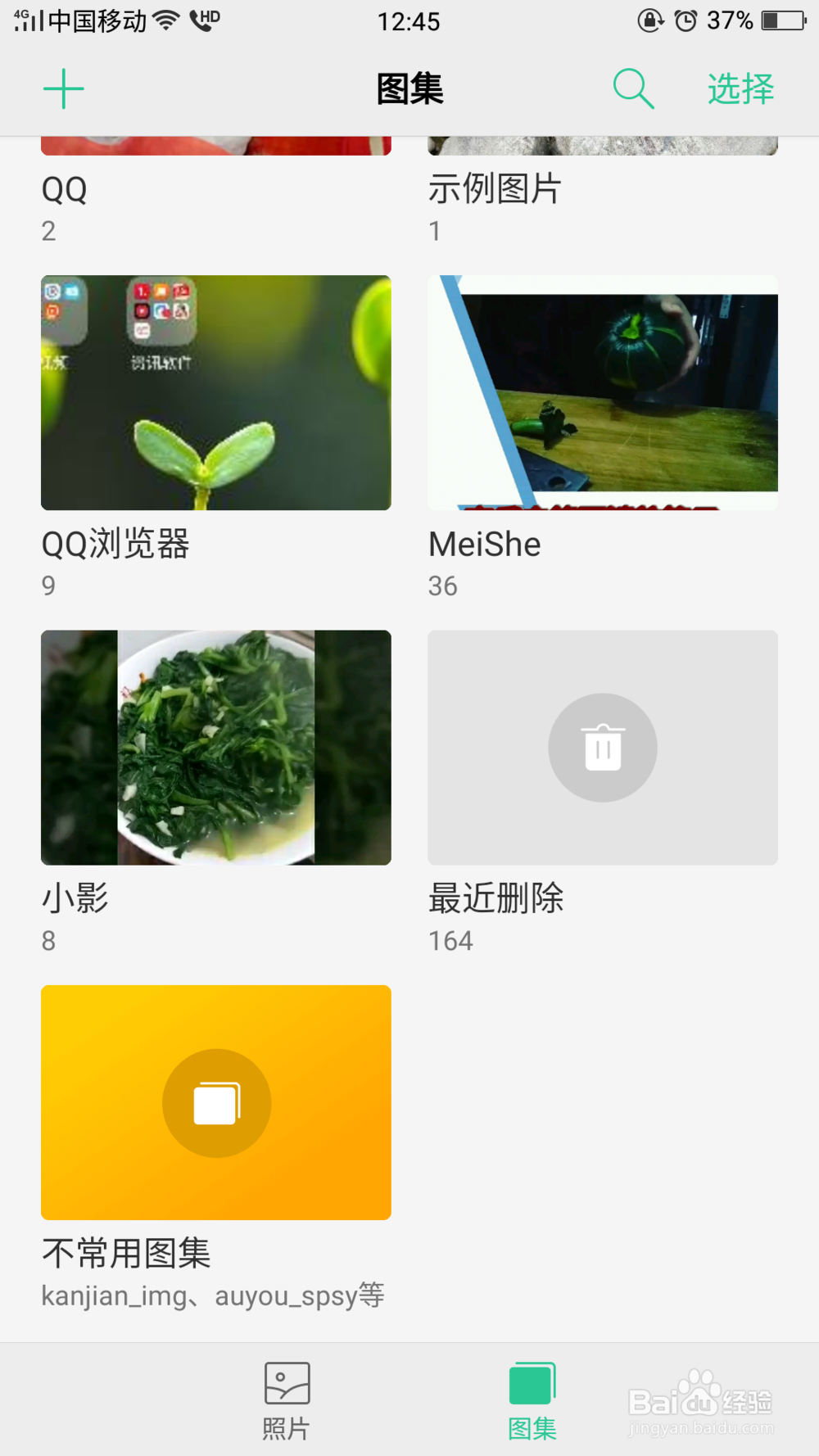Screen dimensions: 819x1456
Task: Open the 小影 album thumbnail
Action: click(x=215, y=747)
